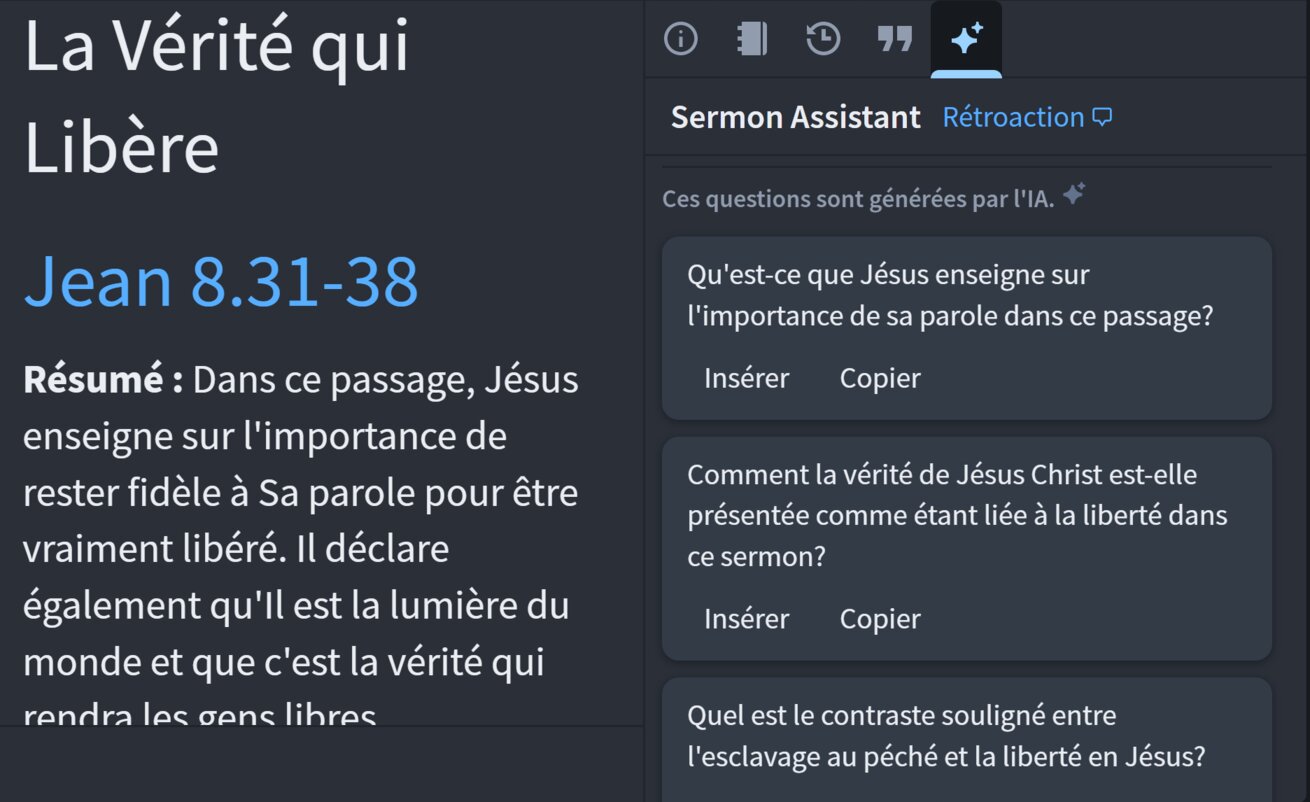Image resolution: width=1310 pixels, height=802 pixels.
Task: Open the history clock tab
Action: [x=823, y=39]
